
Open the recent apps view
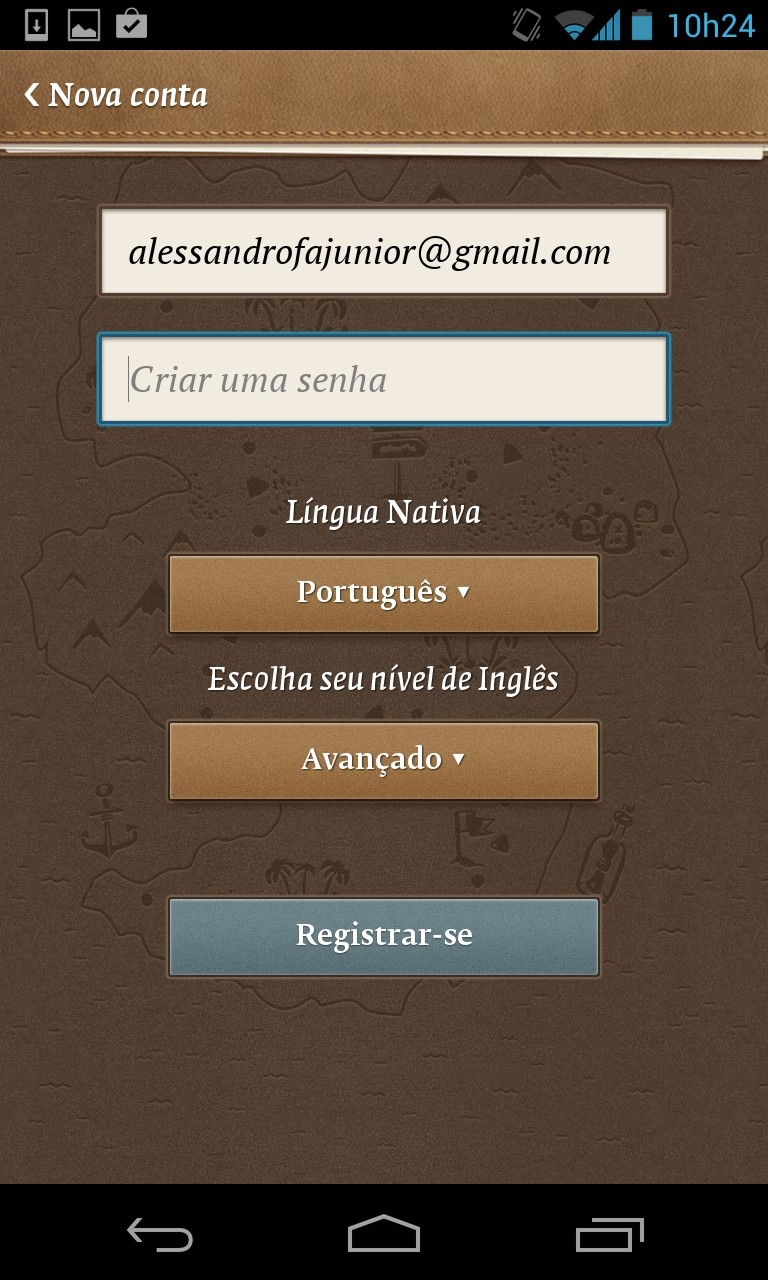610,1234
